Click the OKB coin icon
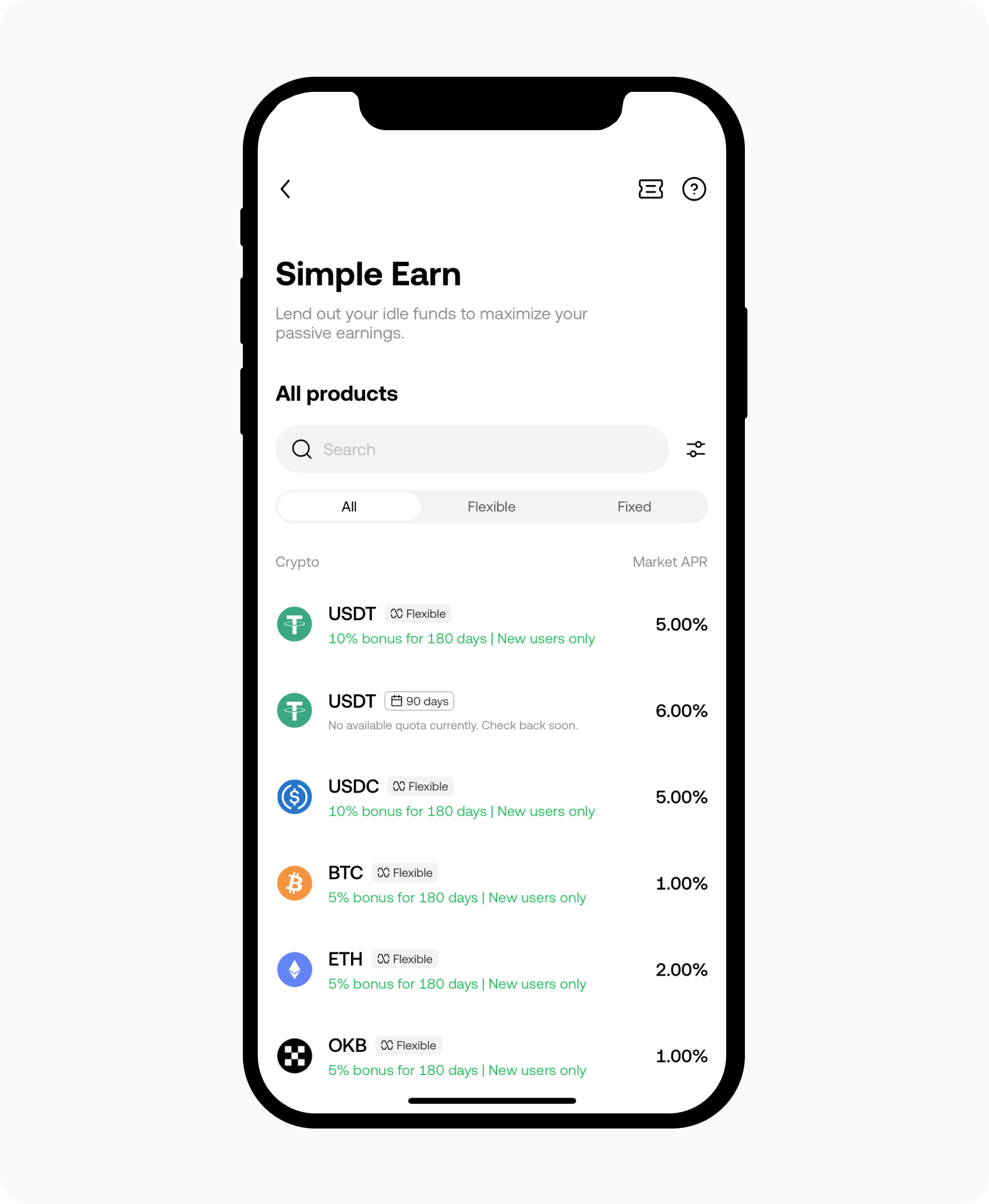The height and width of the screenshot is (1204, 989). coord(294,1056)
